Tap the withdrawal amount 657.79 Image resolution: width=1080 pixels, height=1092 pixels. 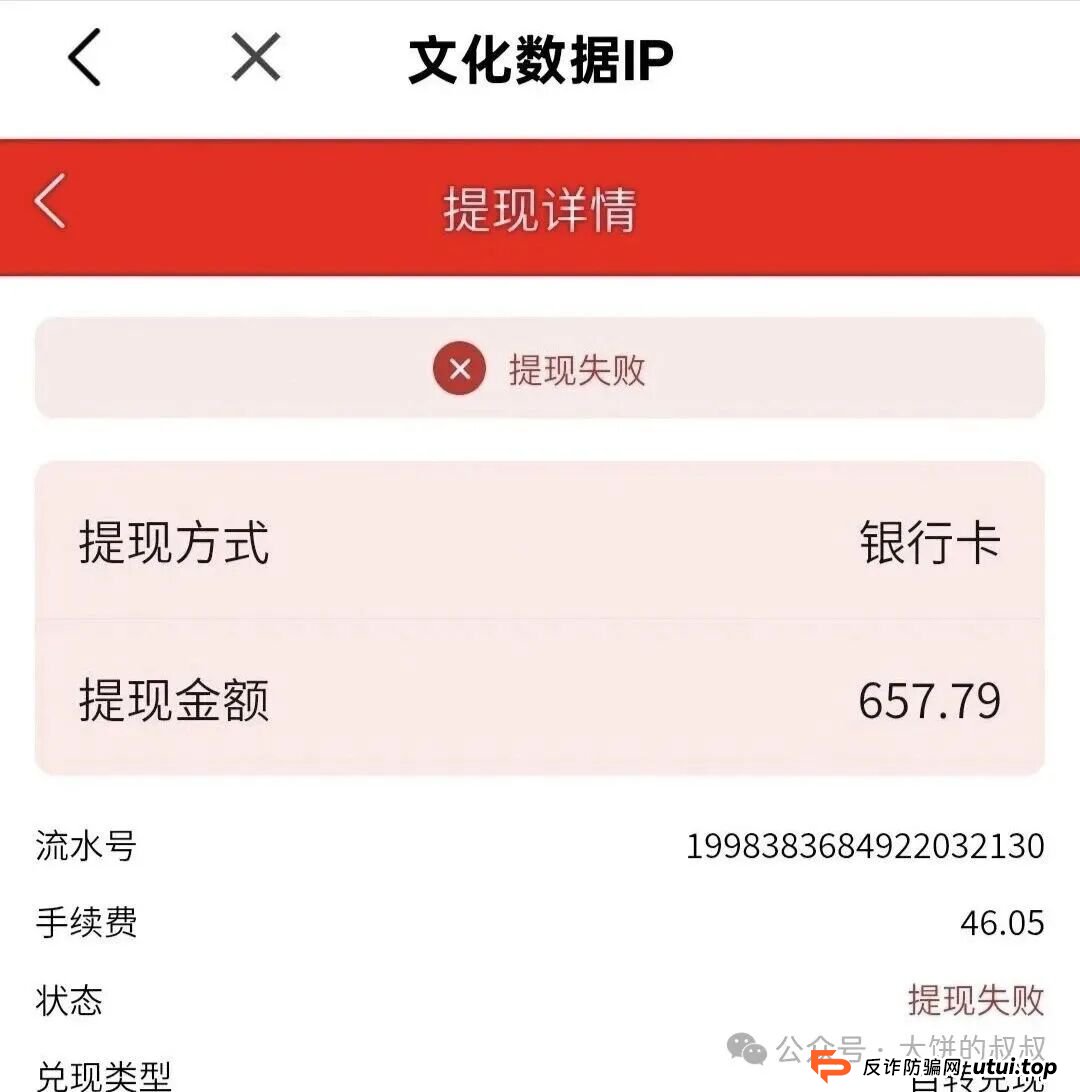pyautogui.click(x=930, y=701)
